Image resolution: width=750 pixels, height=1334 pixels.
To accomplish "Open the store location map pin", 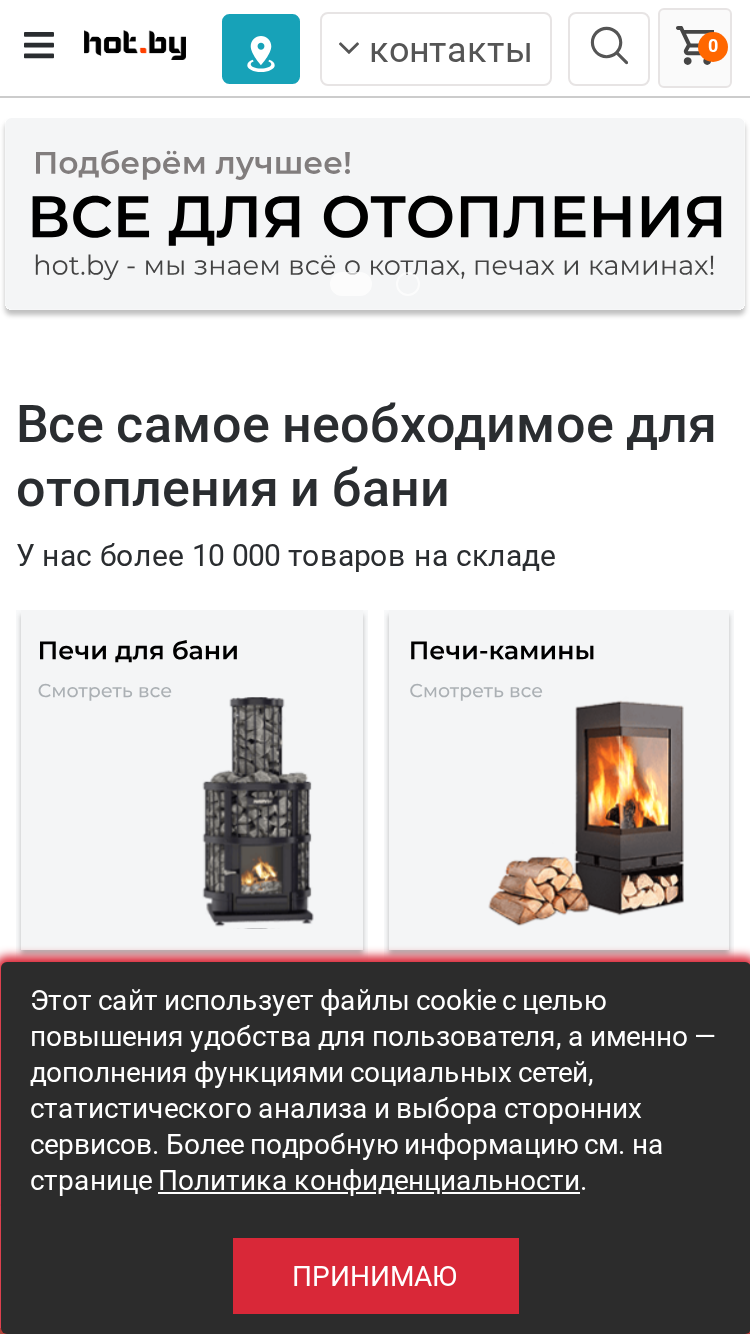I will point(261,49).
